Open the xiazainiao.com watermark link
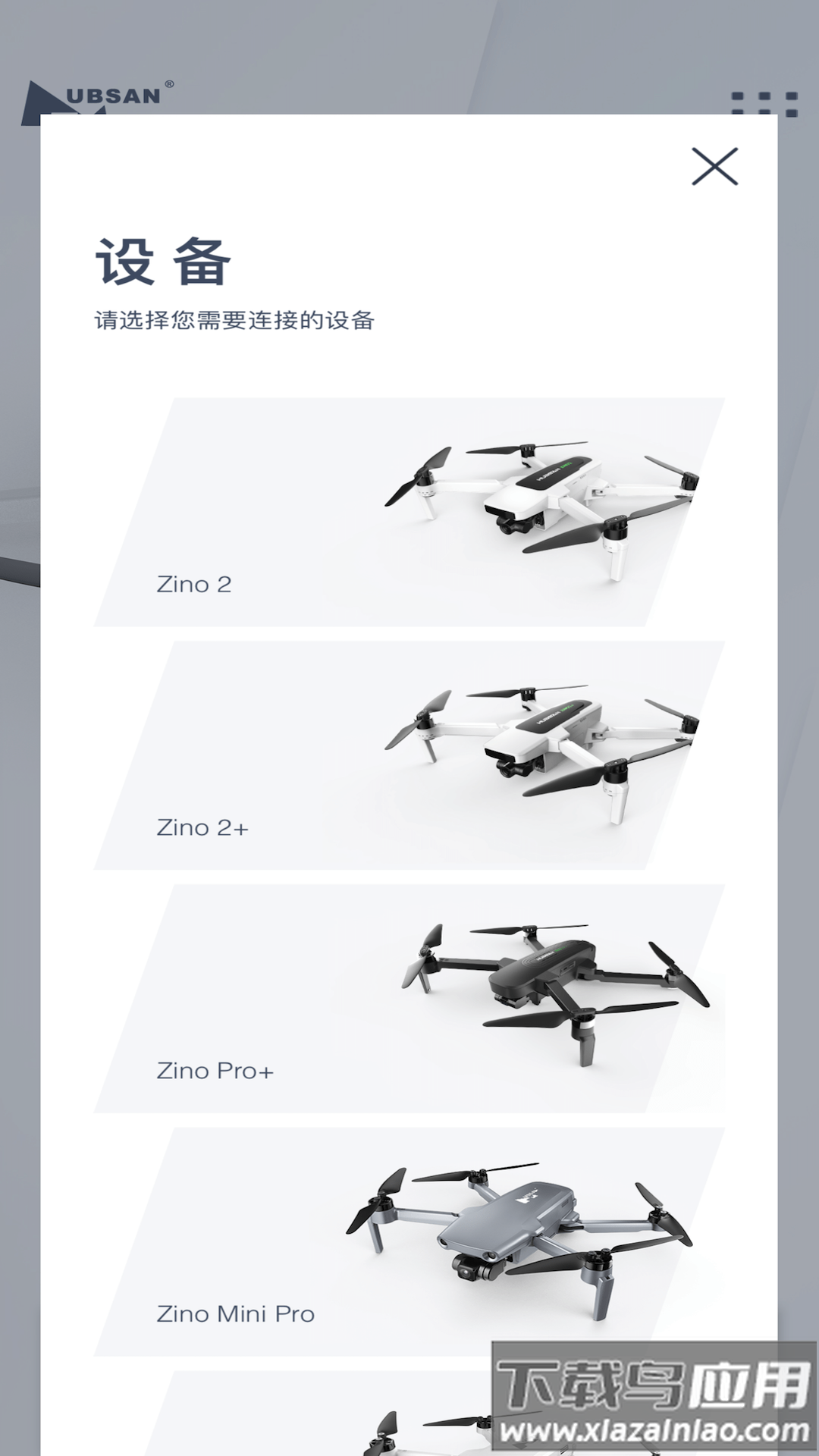819x1456 pixels. pyautogui.click(x=648, y=1429)
